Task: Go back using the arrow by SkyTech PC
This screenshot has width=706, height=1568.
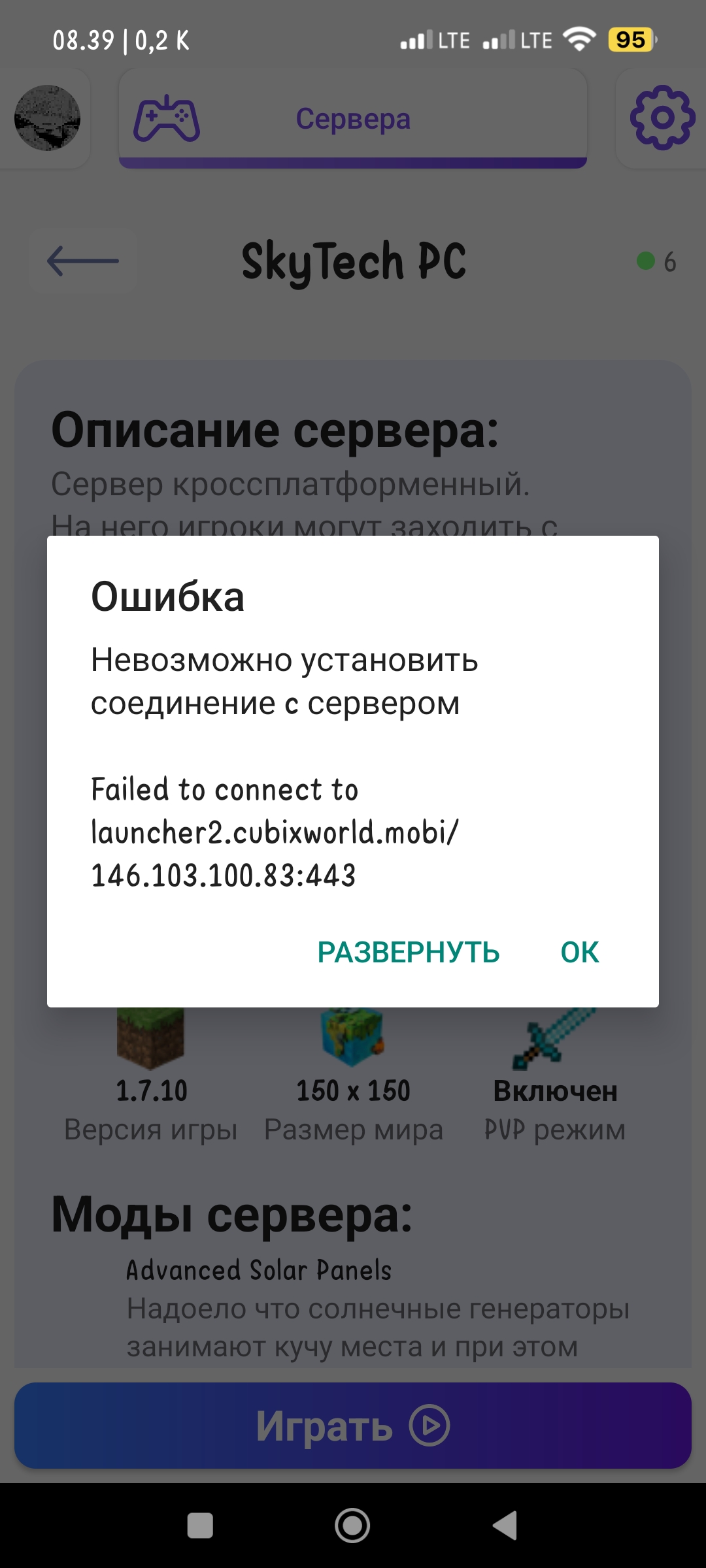Action: point(83,261)
